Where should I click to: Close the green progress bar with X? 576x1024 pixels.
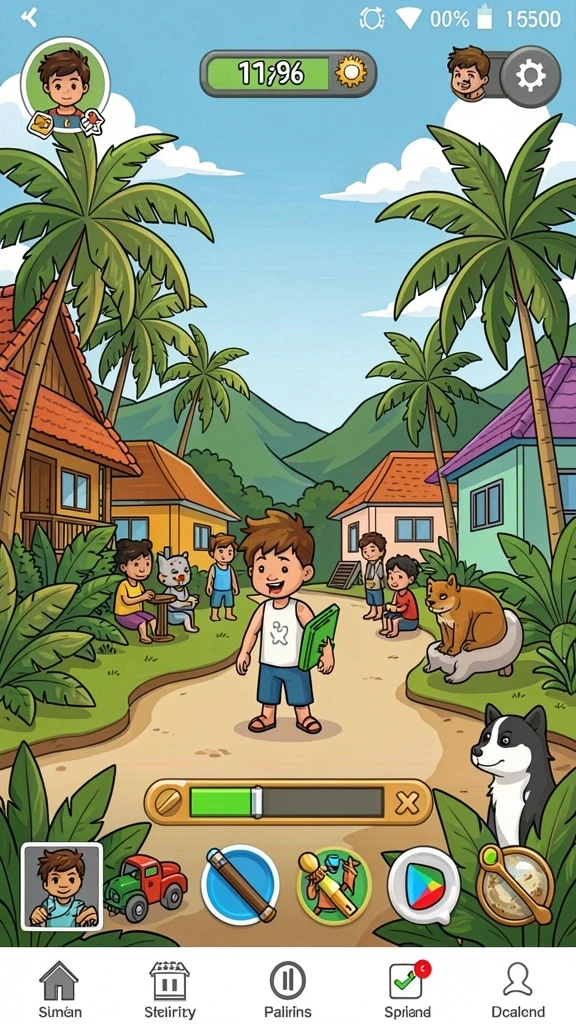[408, 803]
